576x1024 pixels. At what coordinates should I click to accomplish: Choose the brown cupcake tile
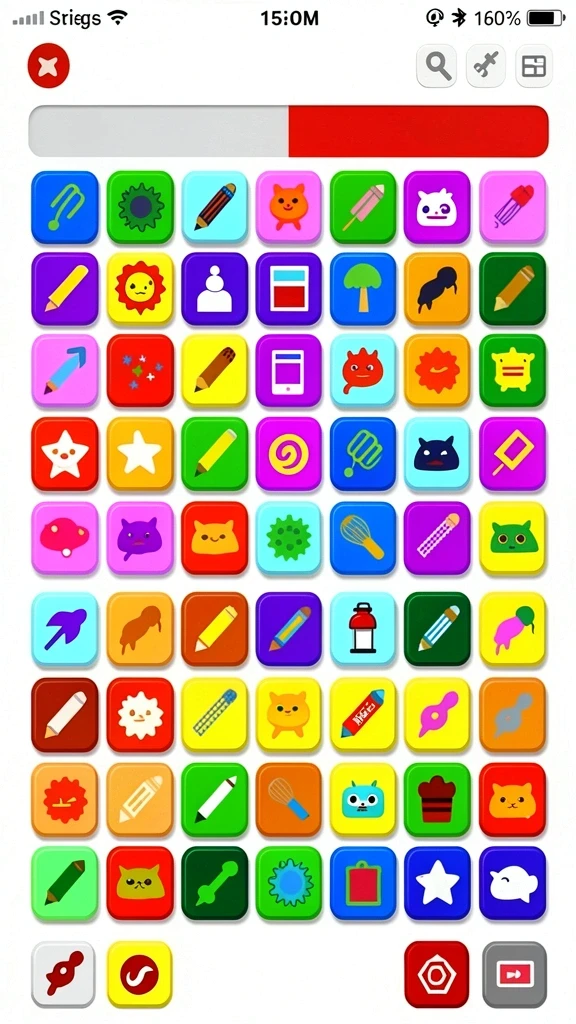(x=437, y=799)
